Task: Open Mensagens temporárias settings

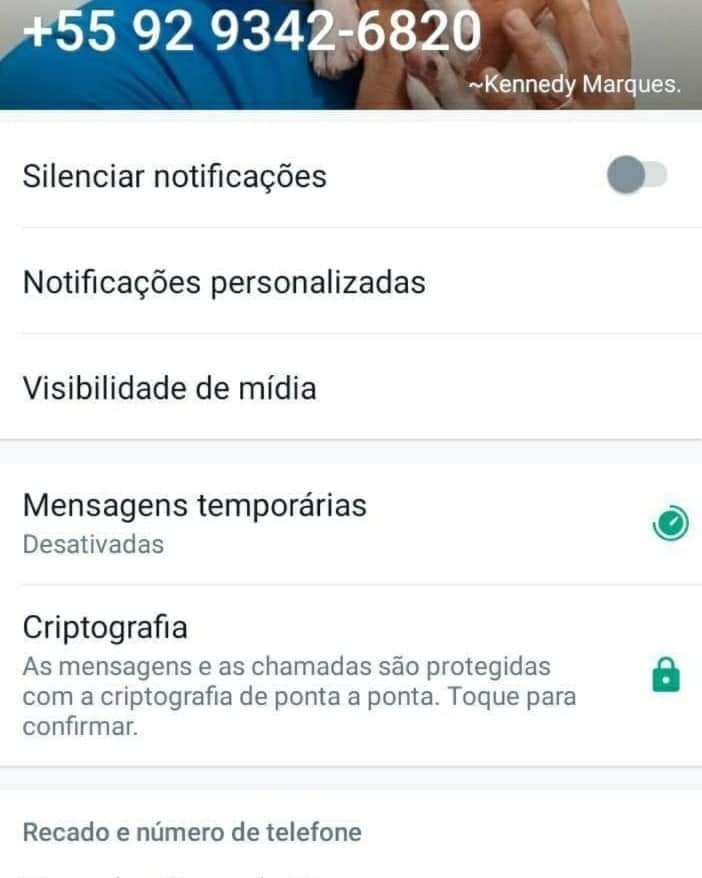Action: point(195,522)
